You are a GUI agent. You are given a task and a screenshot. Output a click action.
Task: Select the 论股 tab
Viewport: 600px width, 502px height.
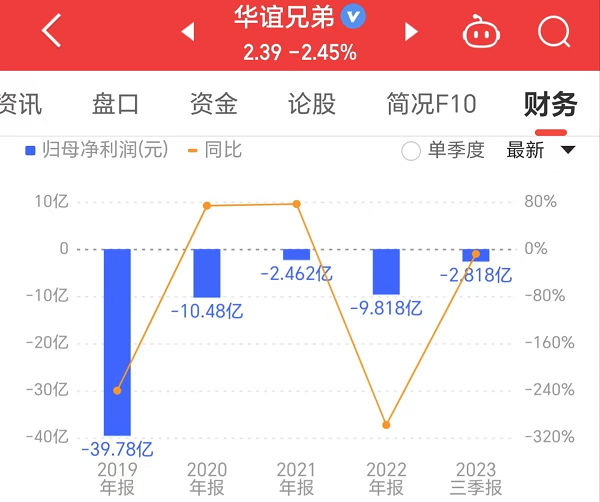[x=312, y=103]
